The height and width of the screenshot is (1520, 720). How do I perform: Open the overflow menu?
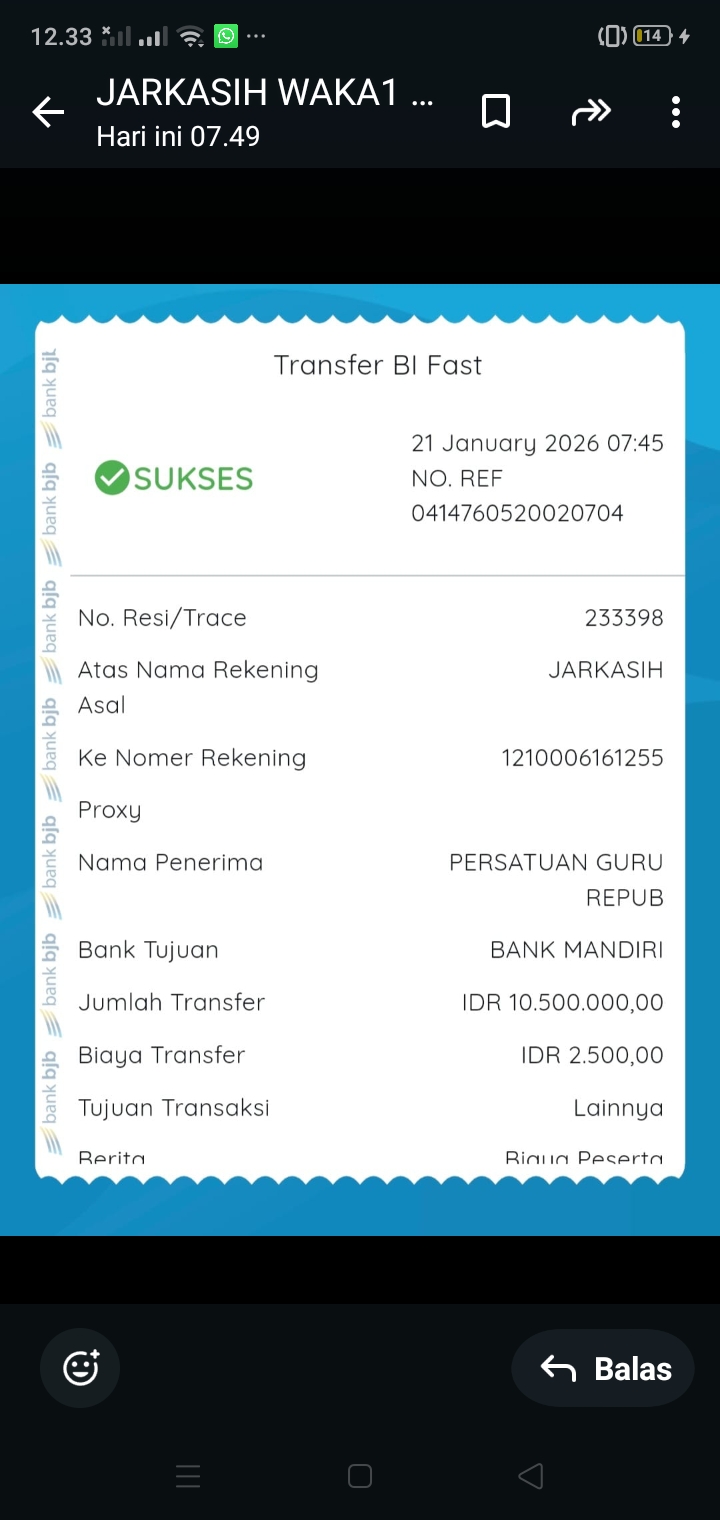(x=676, y=112)
